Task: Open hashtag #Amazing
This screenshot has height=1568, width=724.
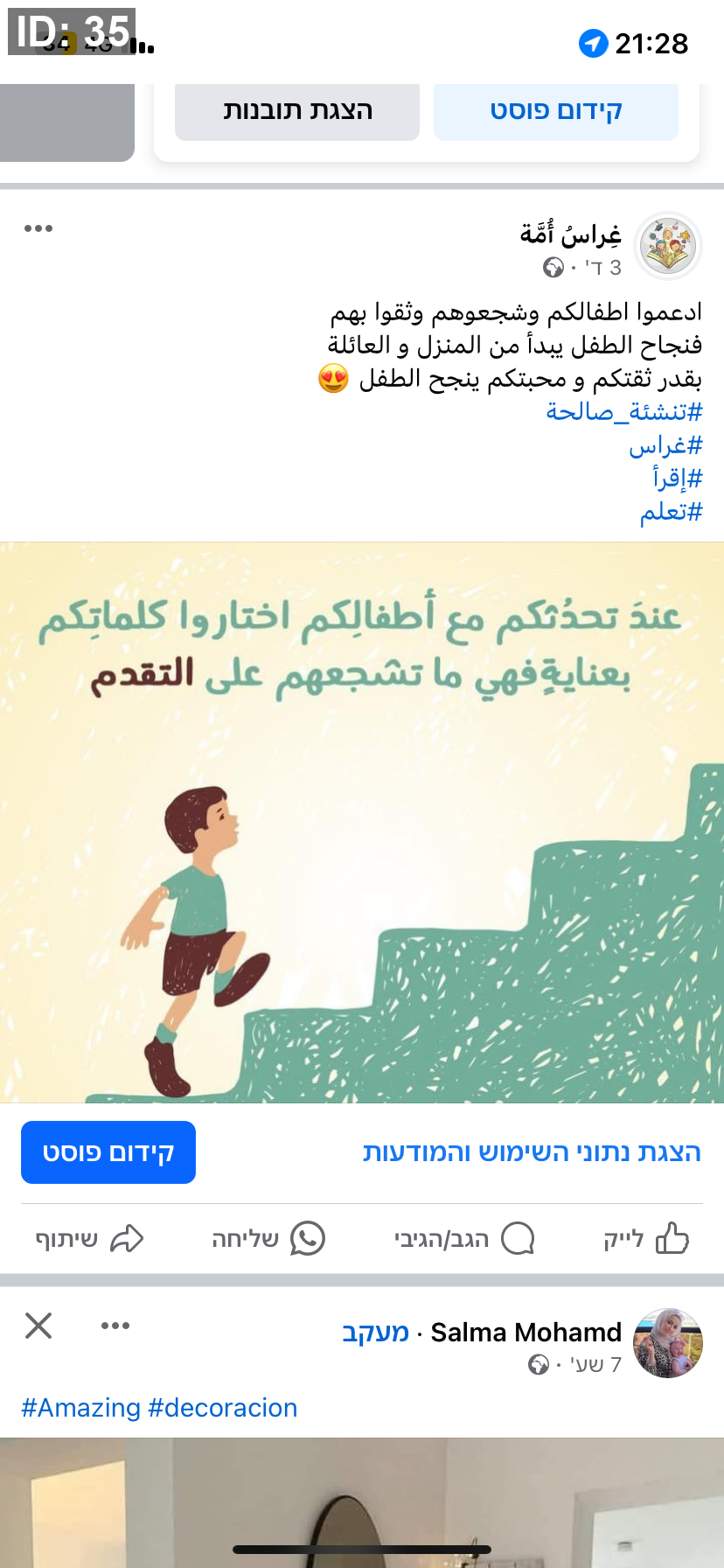Action: (80, 1408)
